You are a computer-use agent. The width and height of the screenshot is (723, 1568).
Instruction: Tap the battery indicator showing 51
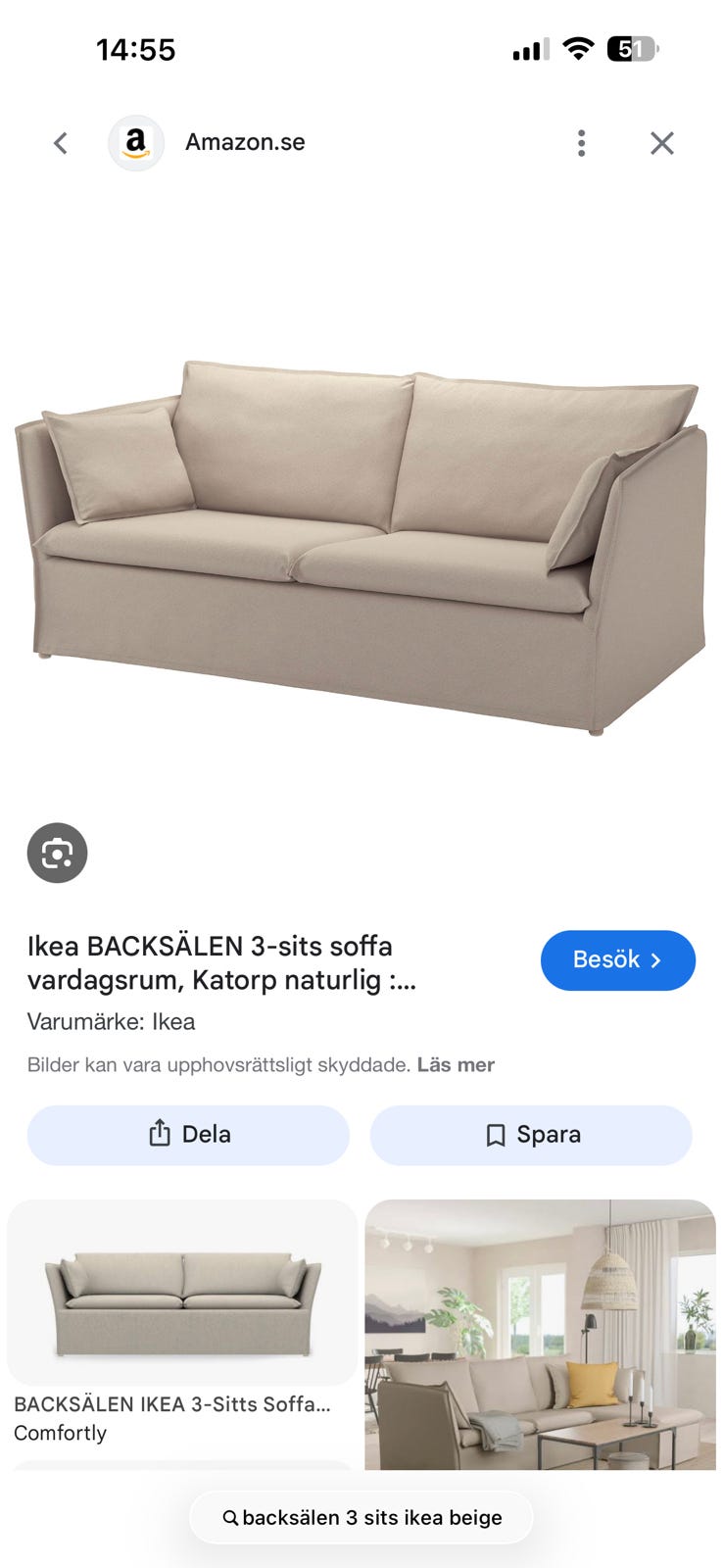pos(633,48)
